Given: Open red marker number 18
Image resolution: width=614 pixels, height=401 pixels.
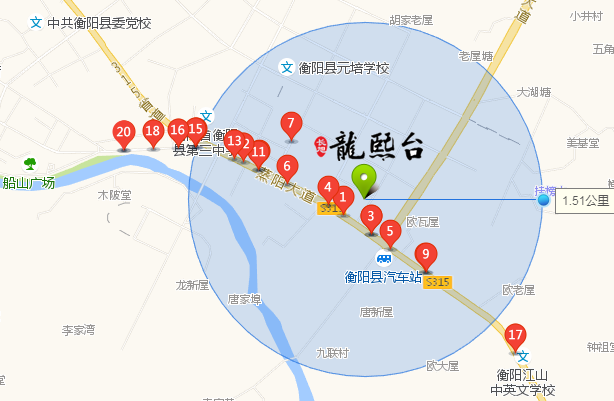Looking at the screenshot, I should point(153,131).
